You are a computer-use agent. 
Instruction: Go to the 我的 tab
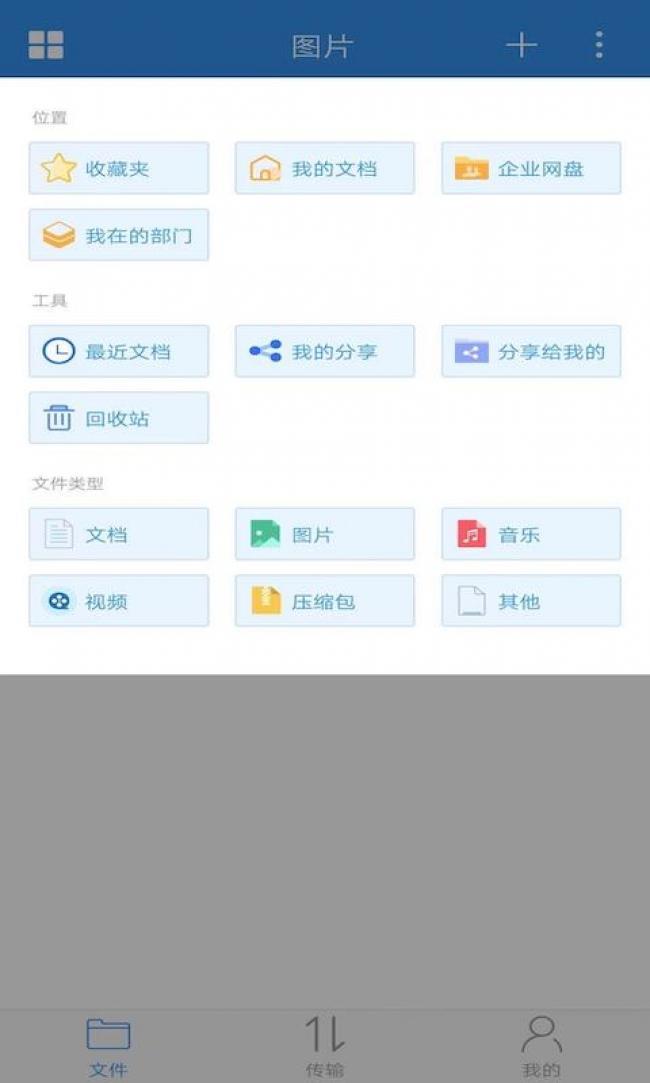(x=541, y=1046)
